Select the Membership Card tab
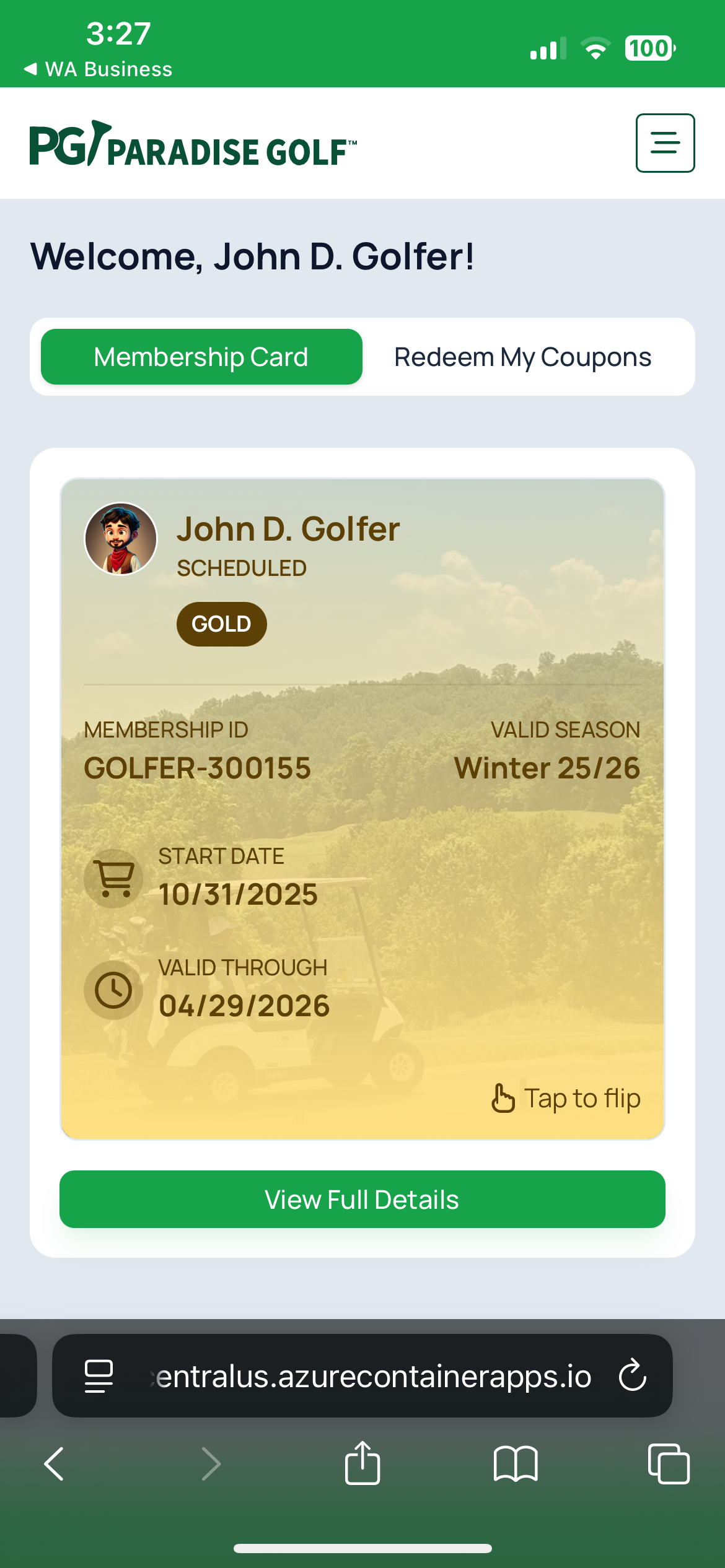 point(201,357)
